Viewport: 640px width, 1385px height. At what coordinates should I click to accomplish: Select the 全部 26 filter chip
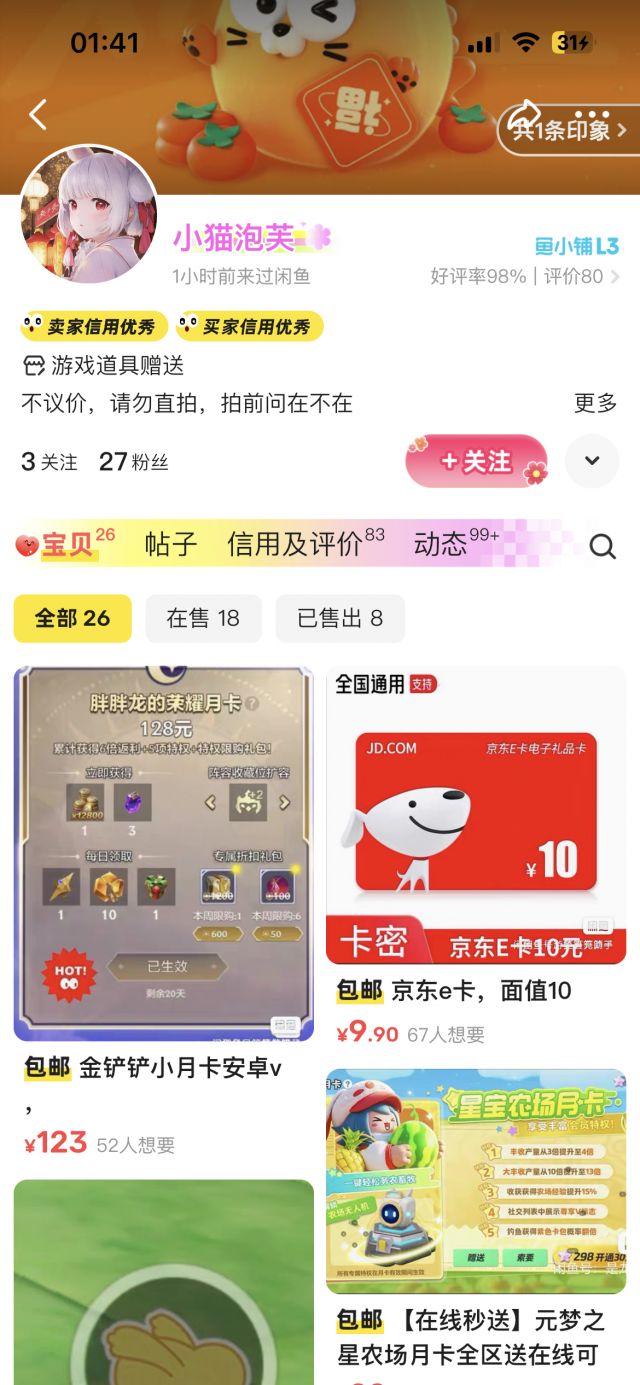tap(72, 618)
